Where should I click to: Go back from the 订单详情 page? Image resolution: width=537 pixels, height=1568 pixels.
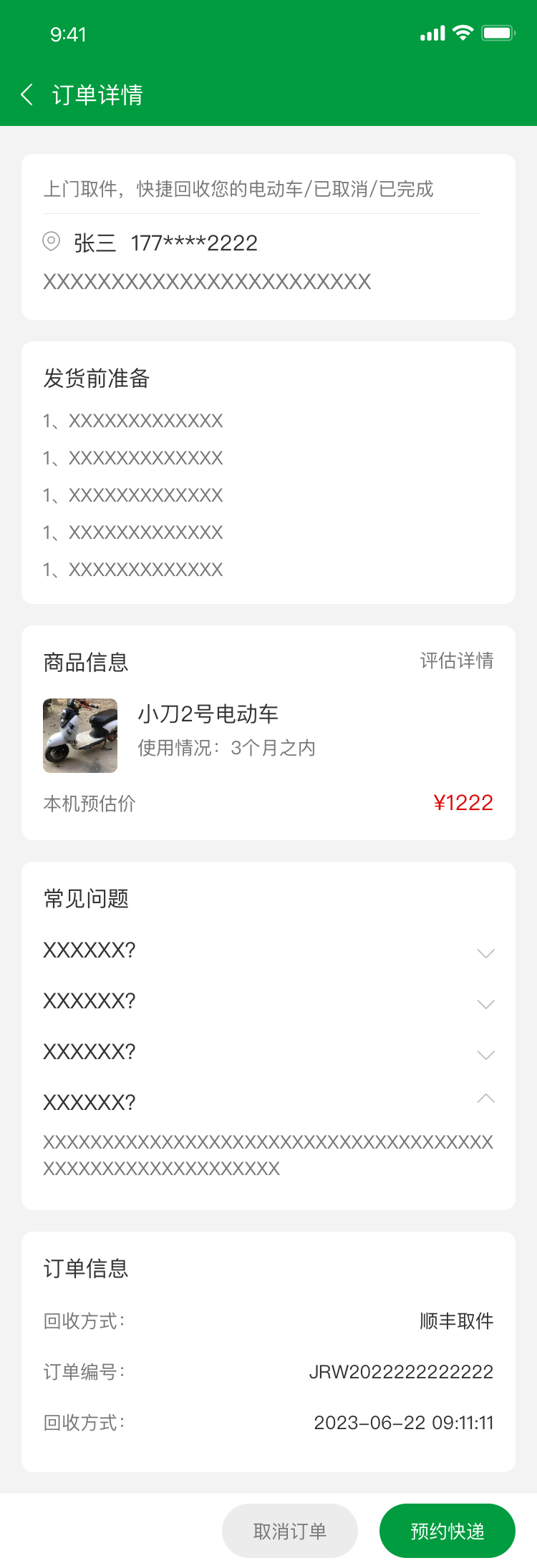click(27, 94)
